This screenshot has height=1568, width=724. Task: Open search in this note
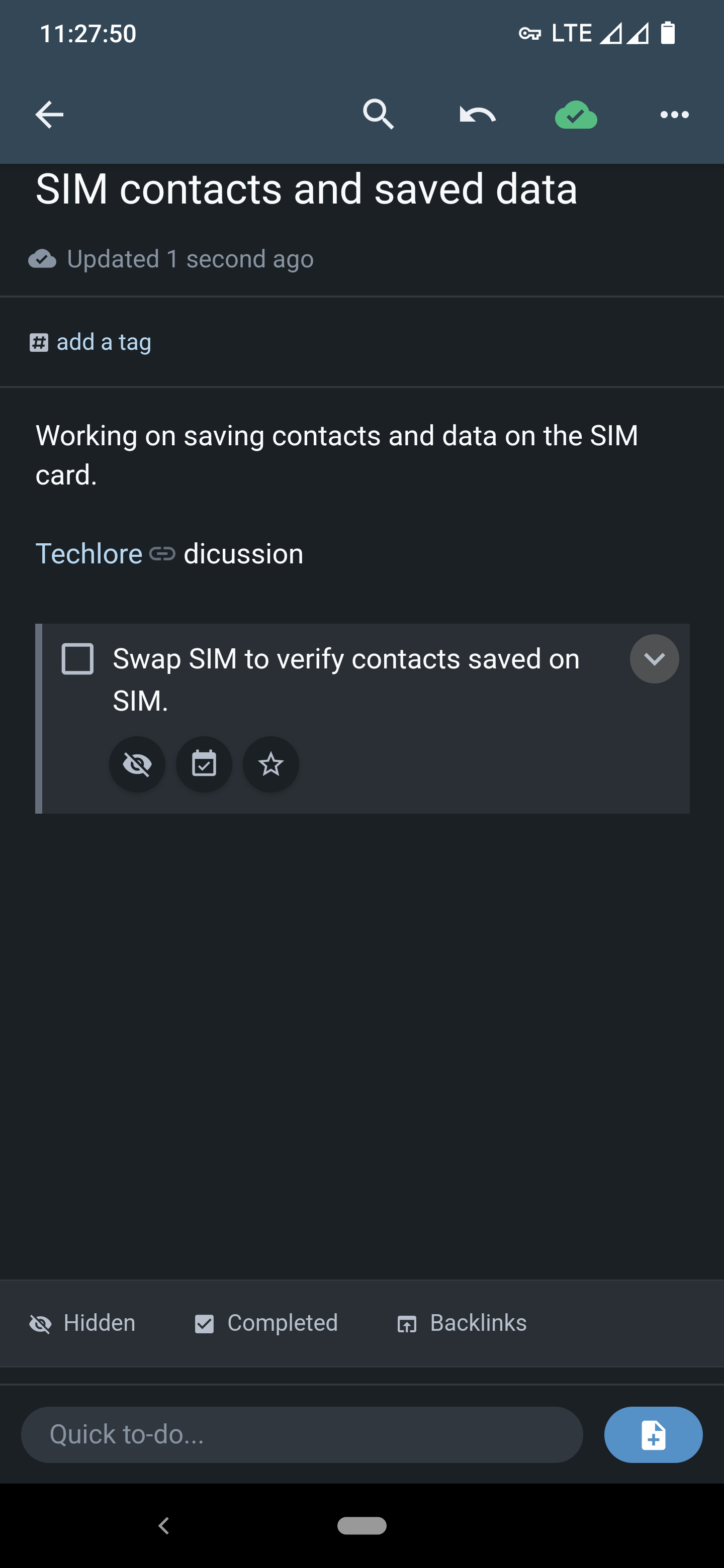coord(378,115)
